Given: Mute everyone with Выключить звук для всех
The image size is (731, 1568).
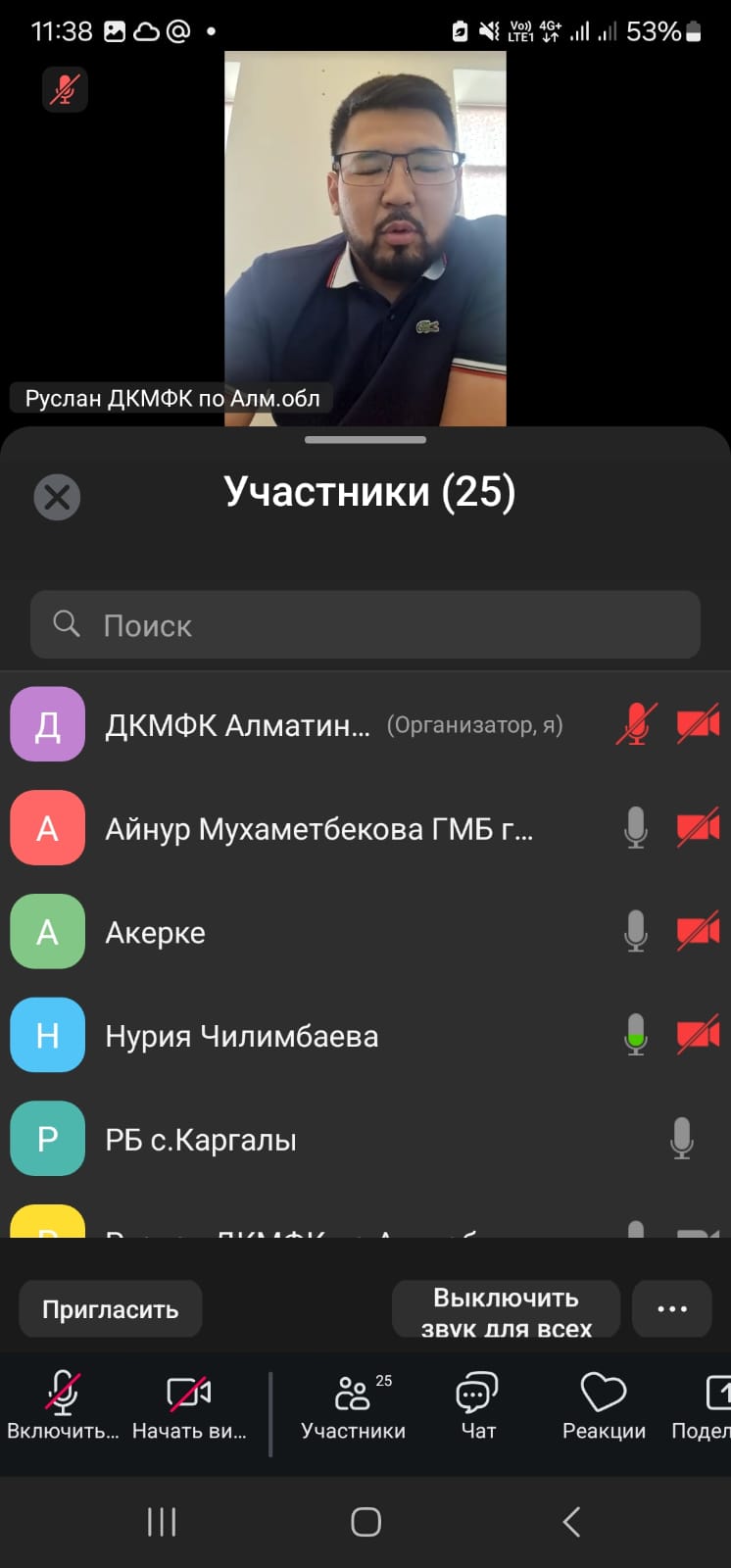Looking at the screenshot, I should pyautogui.click(x=506, y=1309).
